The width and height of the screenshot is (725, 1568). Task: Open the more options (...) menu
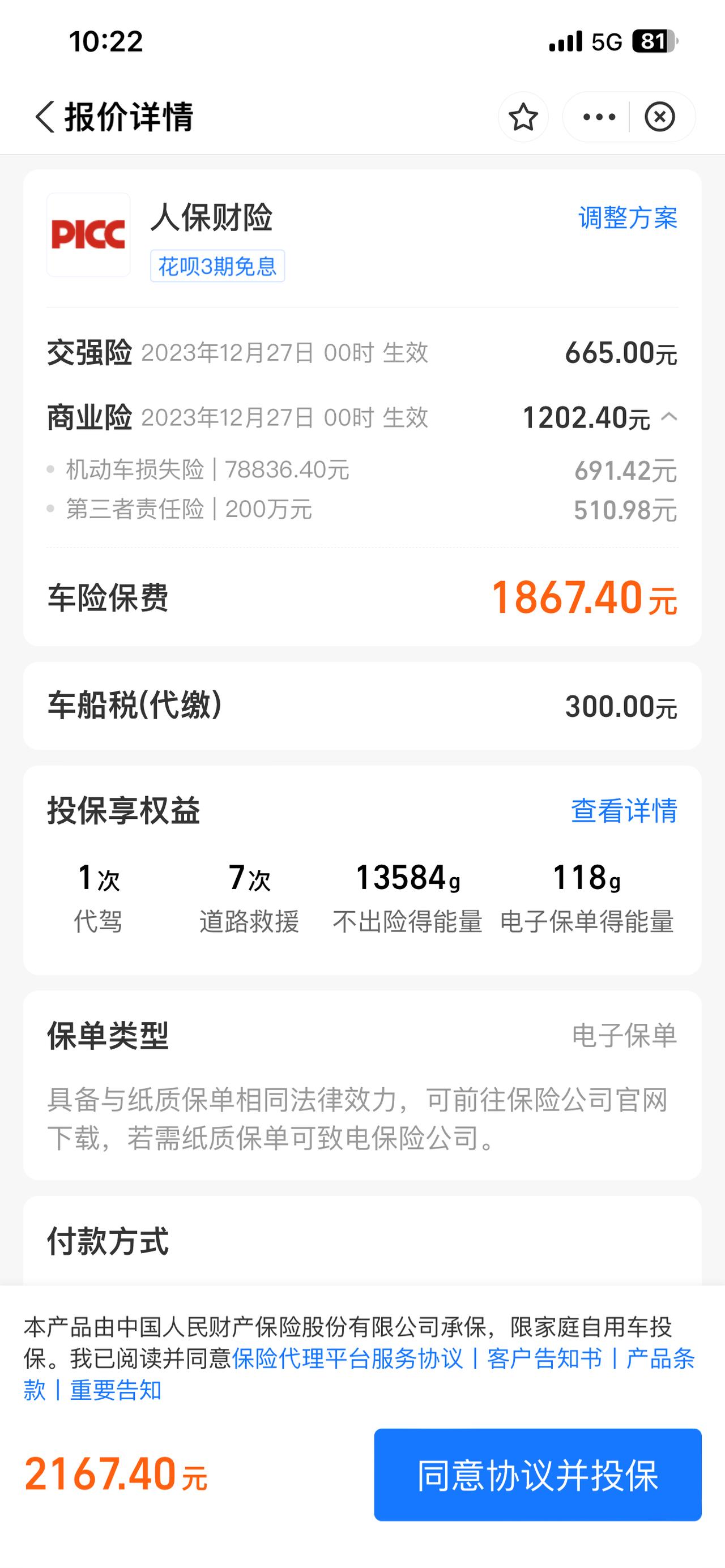600,117
